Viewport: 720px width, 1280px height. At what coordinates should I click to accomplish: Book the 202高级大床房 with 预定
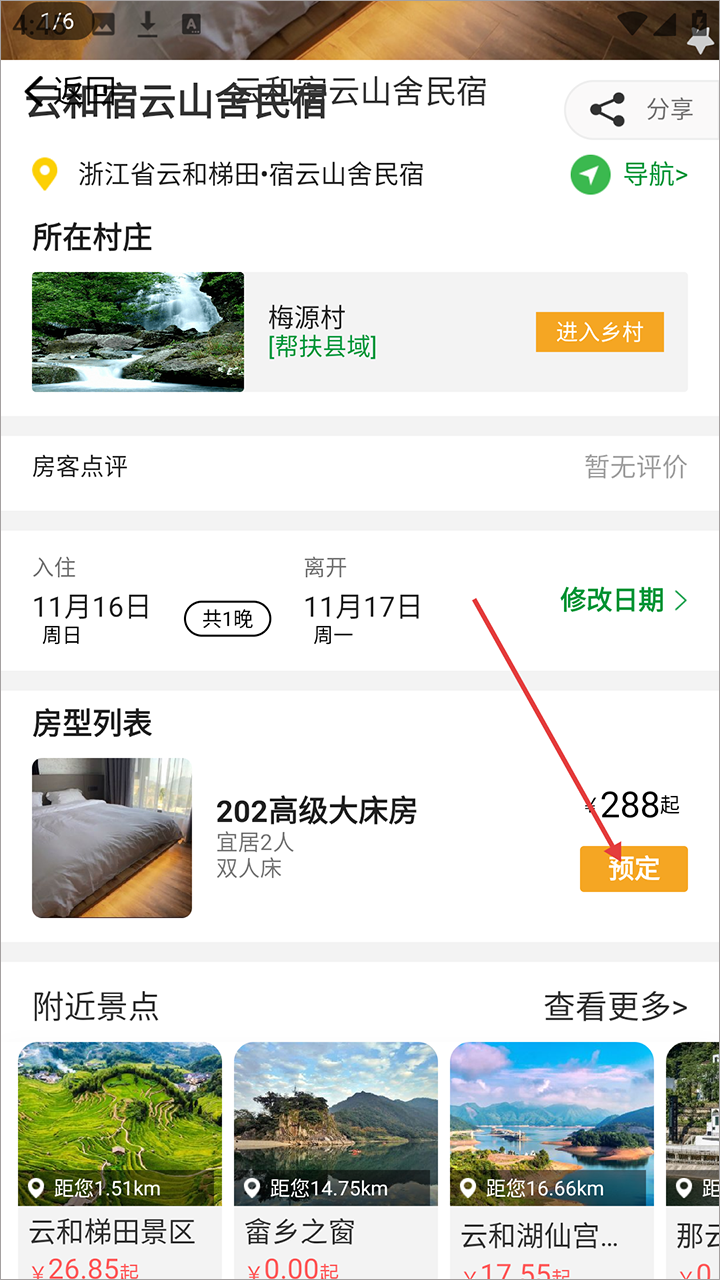(633, 868)
